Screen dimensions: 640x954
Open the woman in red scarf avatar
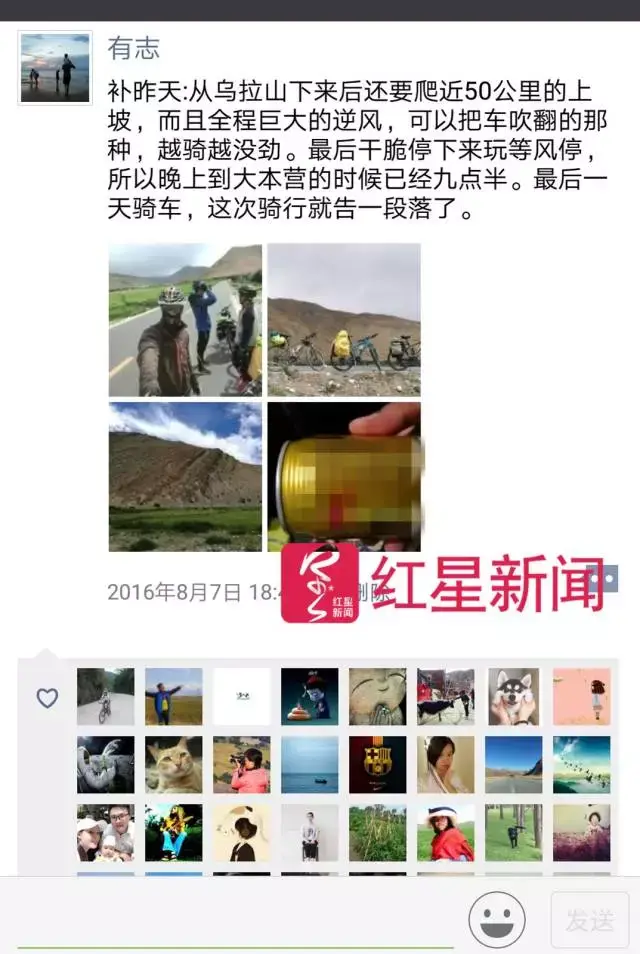tap(445, 833)
